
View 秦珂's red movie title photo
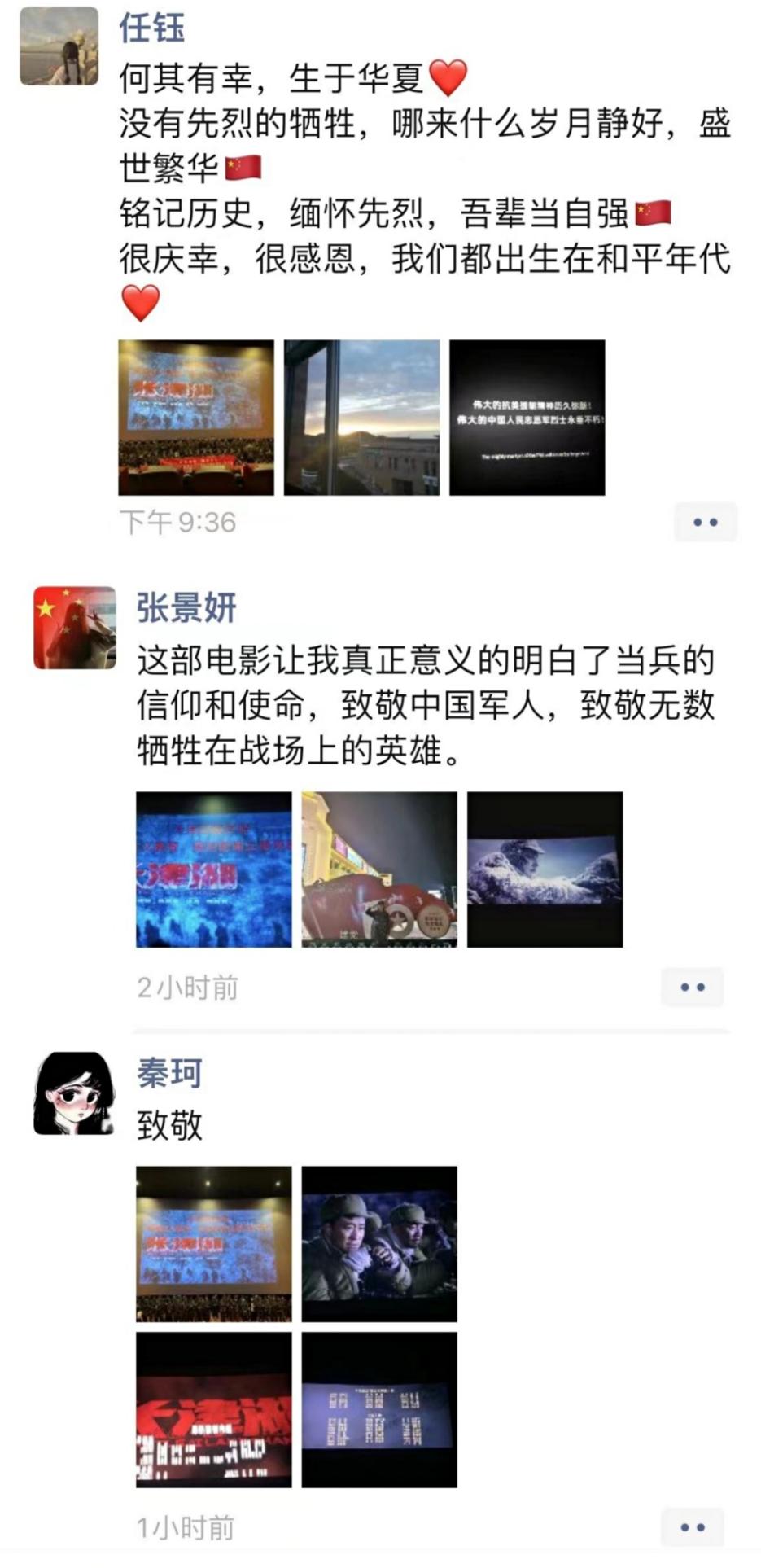[x=213, y=1410]
